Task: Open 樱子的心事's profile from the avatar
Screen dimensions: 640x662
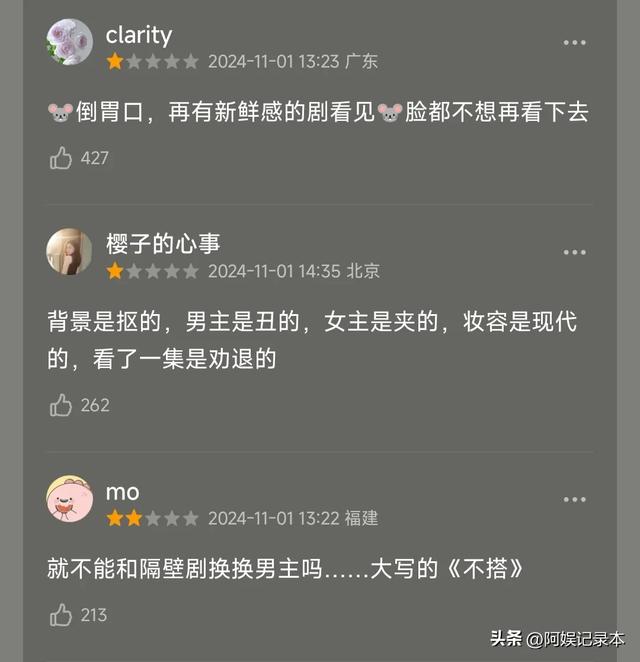Action: point(70,251)
